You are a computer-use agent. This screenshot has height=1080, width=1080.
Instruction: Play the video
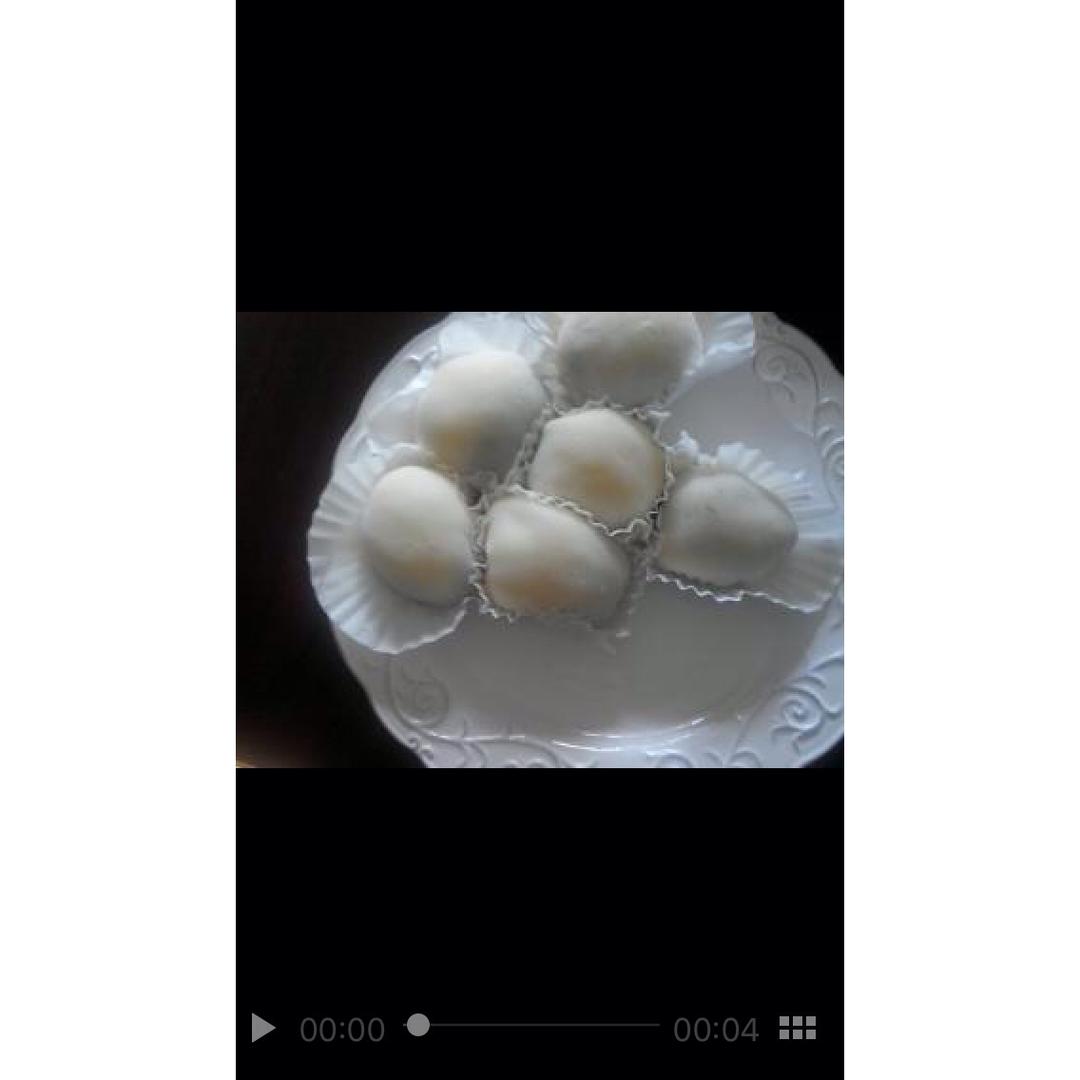[x=263, y=1028]
